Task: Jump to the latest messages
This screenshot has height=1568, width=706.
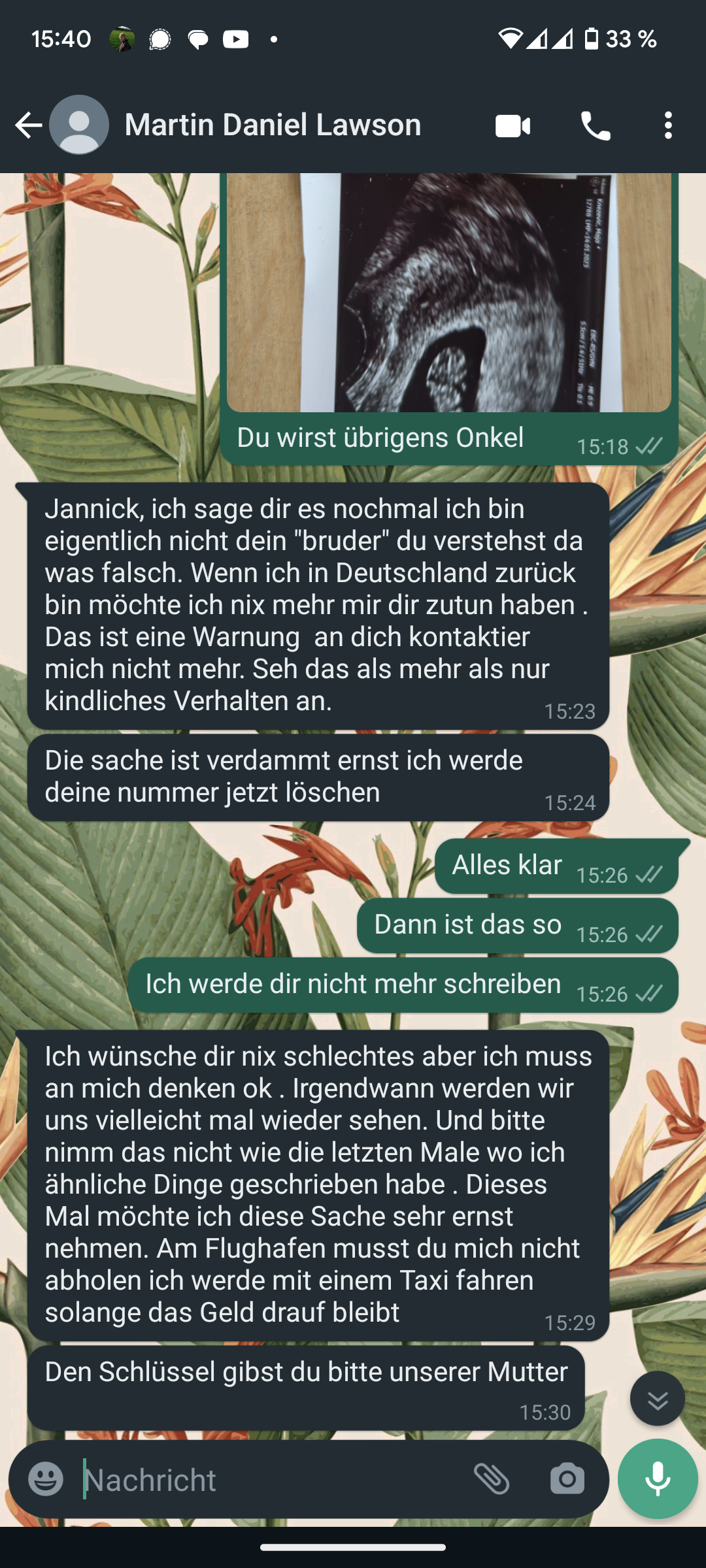Action: pyautogui.click(x=657, y=1399)
